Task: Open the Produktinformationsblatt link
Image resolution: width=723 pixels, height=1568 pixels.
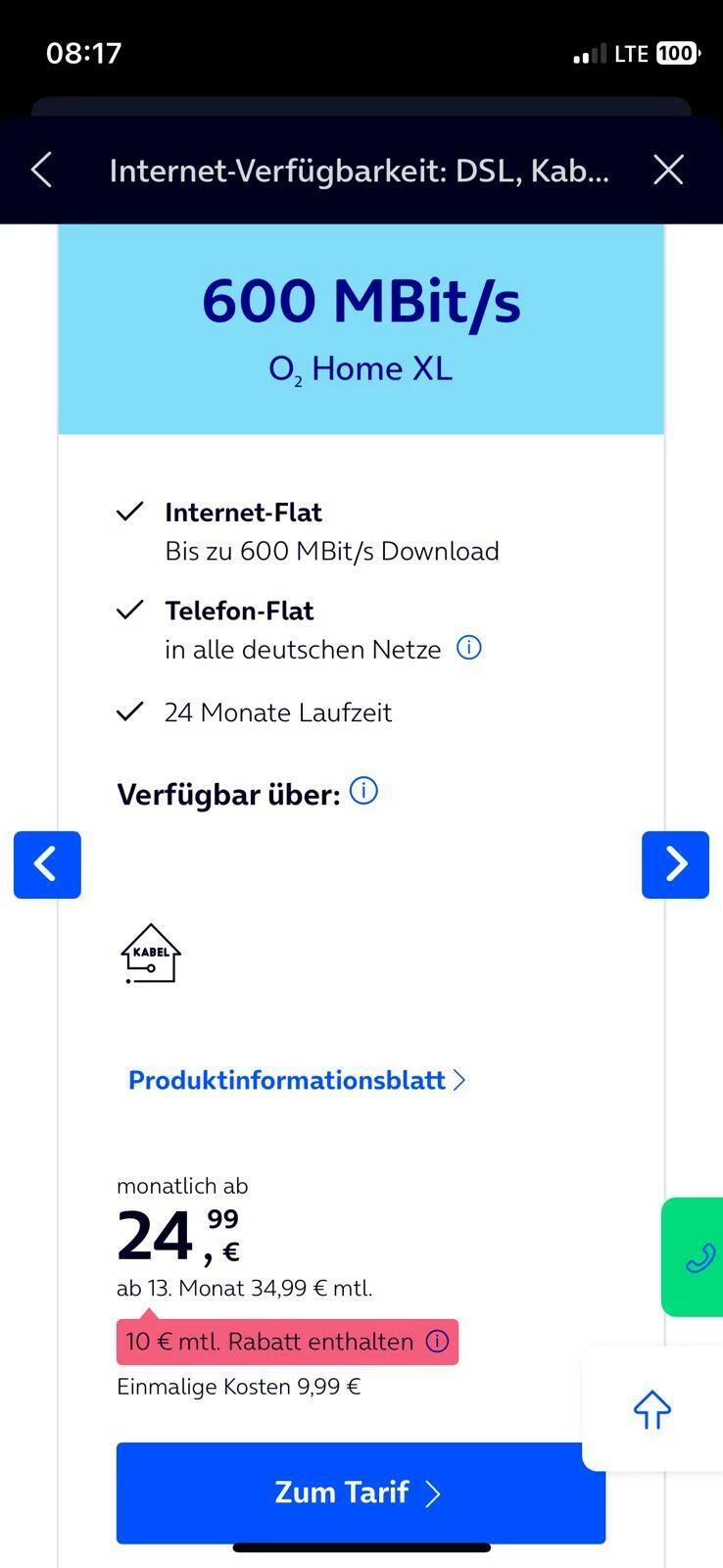Action: pos(296,1080)
